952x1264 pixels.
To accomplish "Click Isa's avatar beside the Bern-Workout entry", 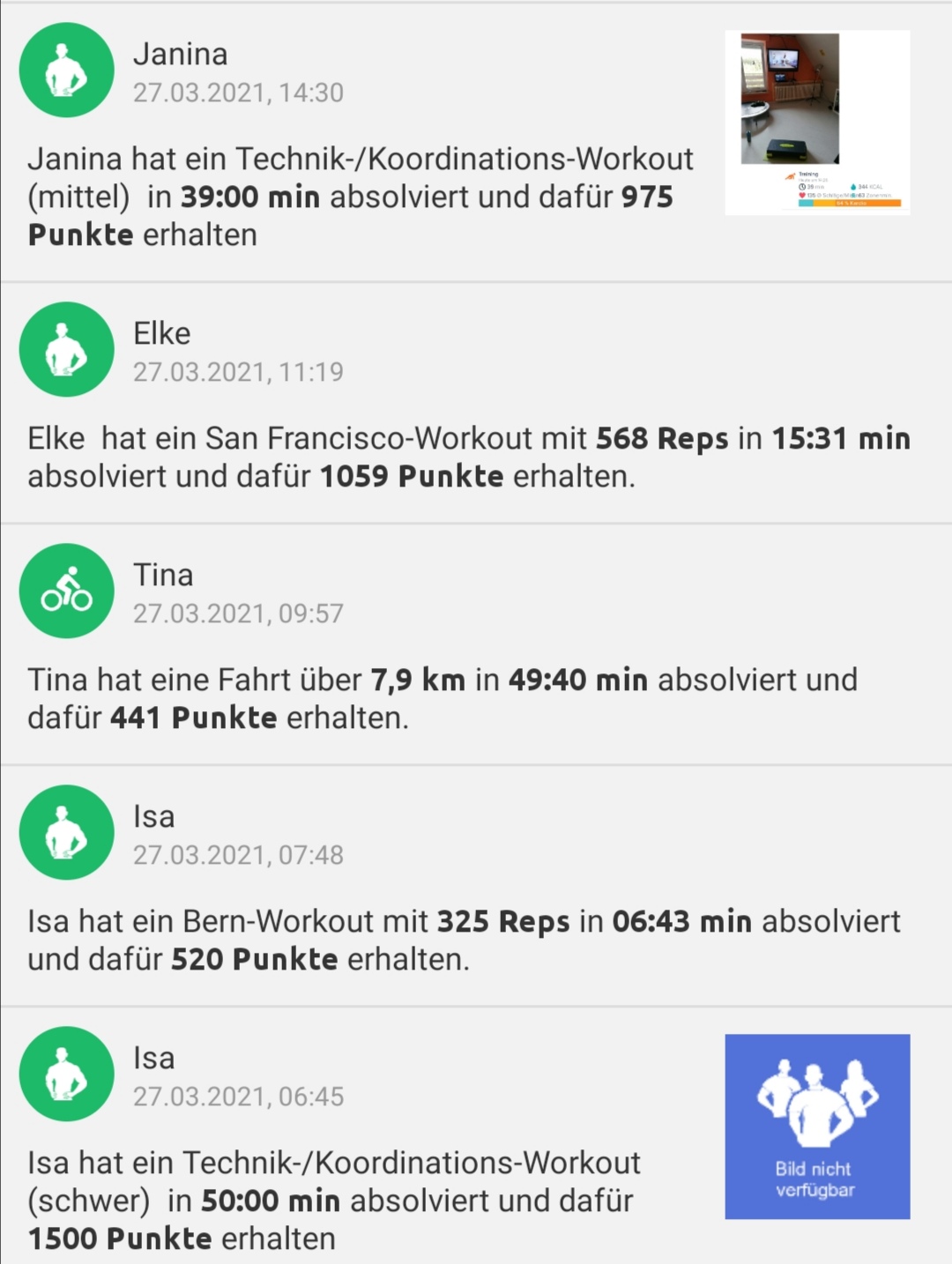I will tap(66, 832).
